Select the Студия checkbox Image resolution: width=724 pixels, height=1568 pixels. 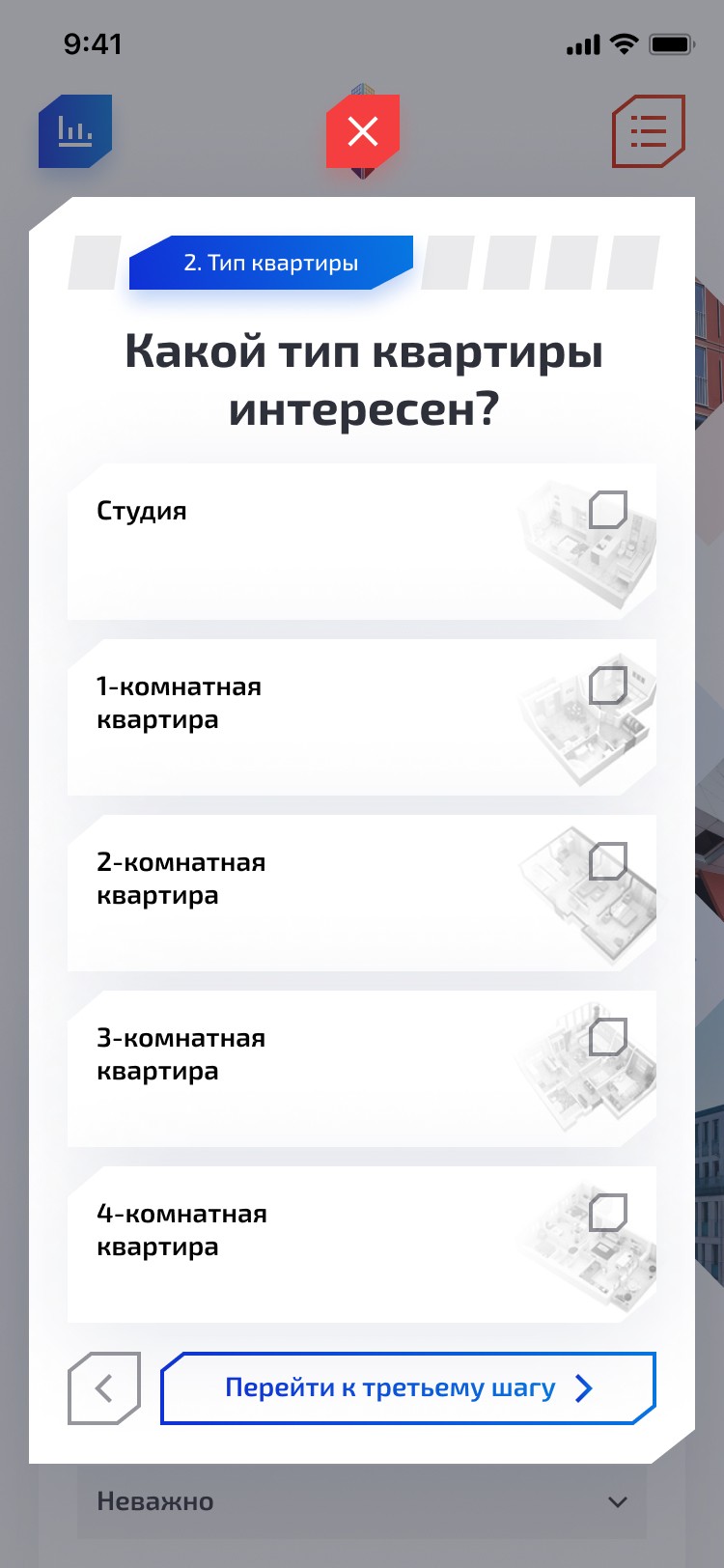(608, 509)
